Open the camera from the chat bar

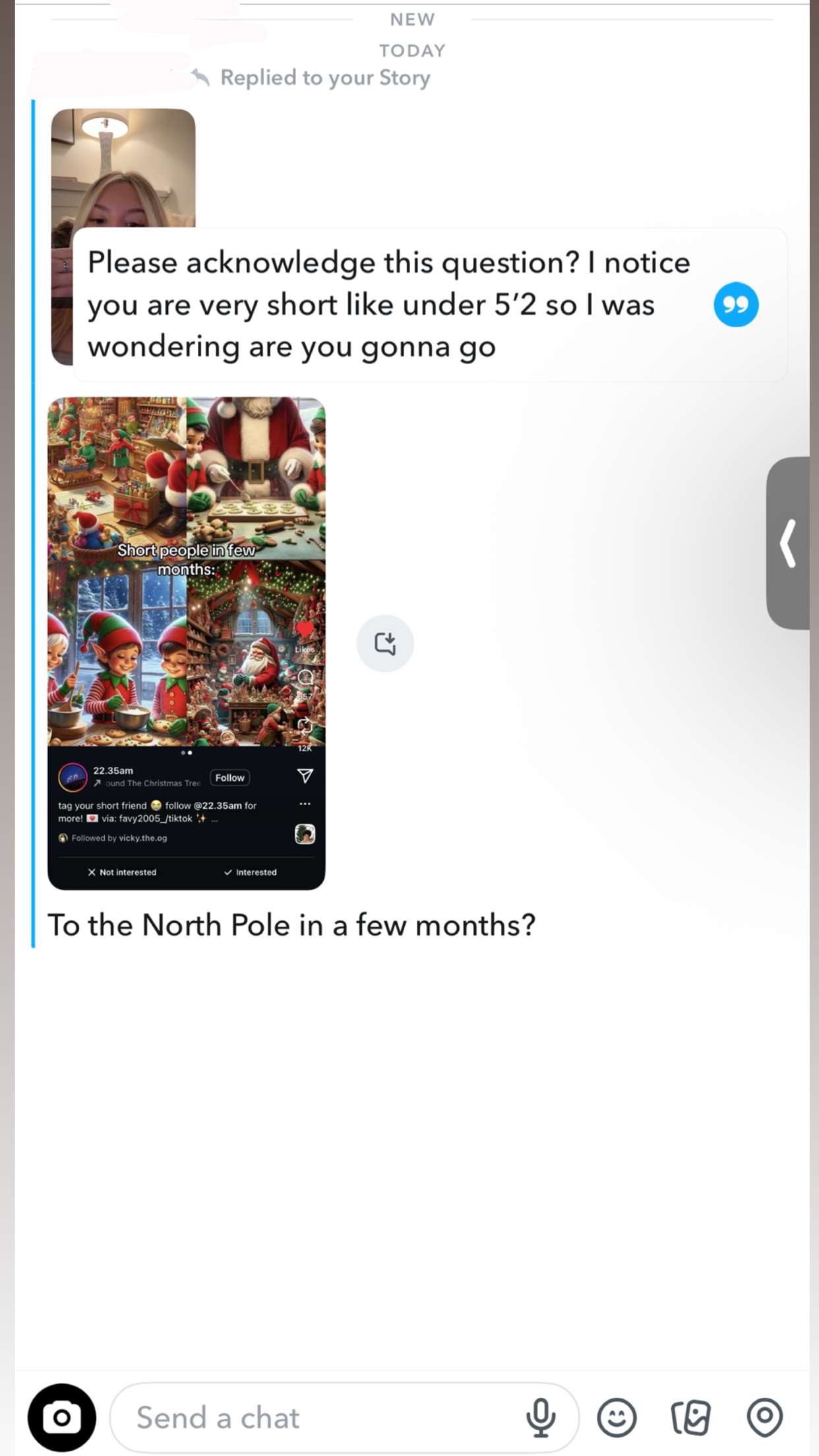tap(61, 1417)
